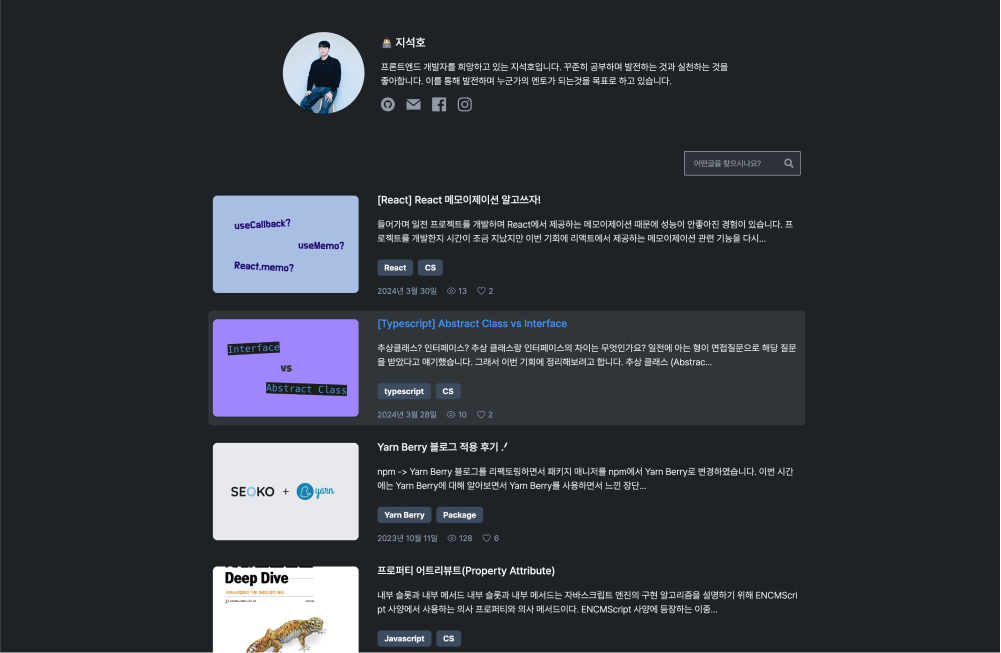The width and height of the screenshot is (1001, 653).
Task: Open the React memoization post
Action: (459, 200)
